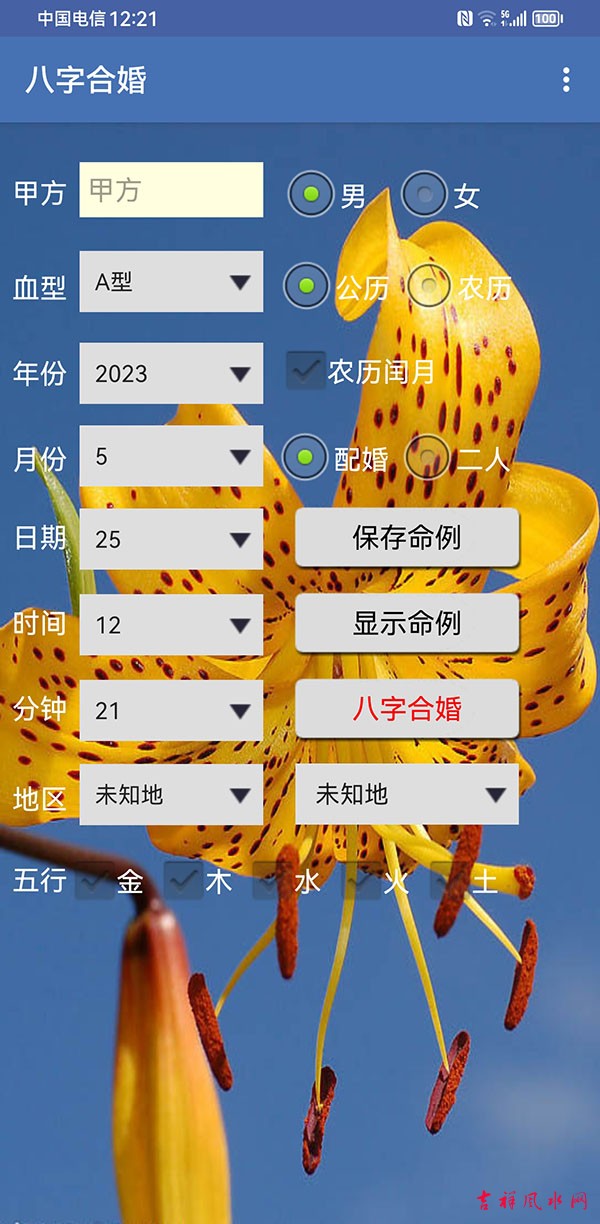Expand the 月份 dropdown

click(x=171, y=456)
